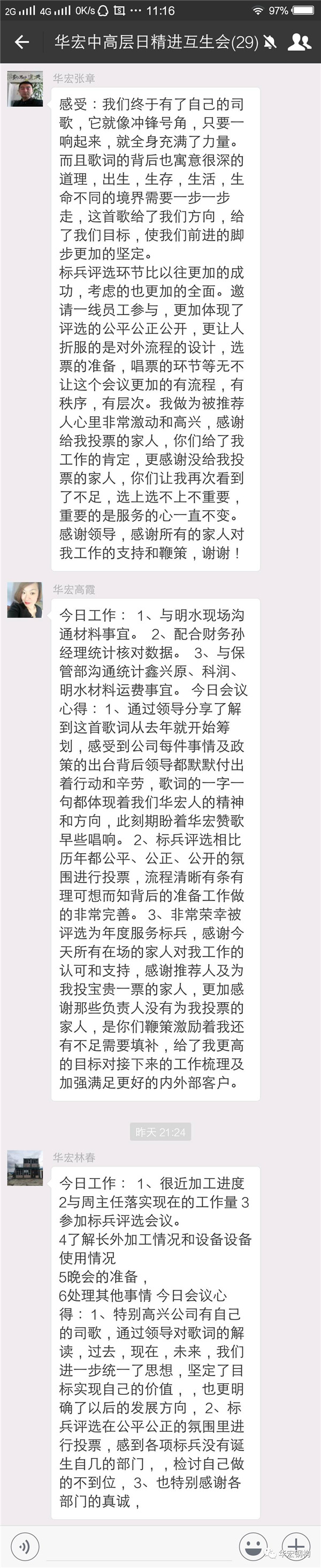Open 华宏高霞's profile avatar
This screenshot has height=1568, width=321.
point(25,599)
